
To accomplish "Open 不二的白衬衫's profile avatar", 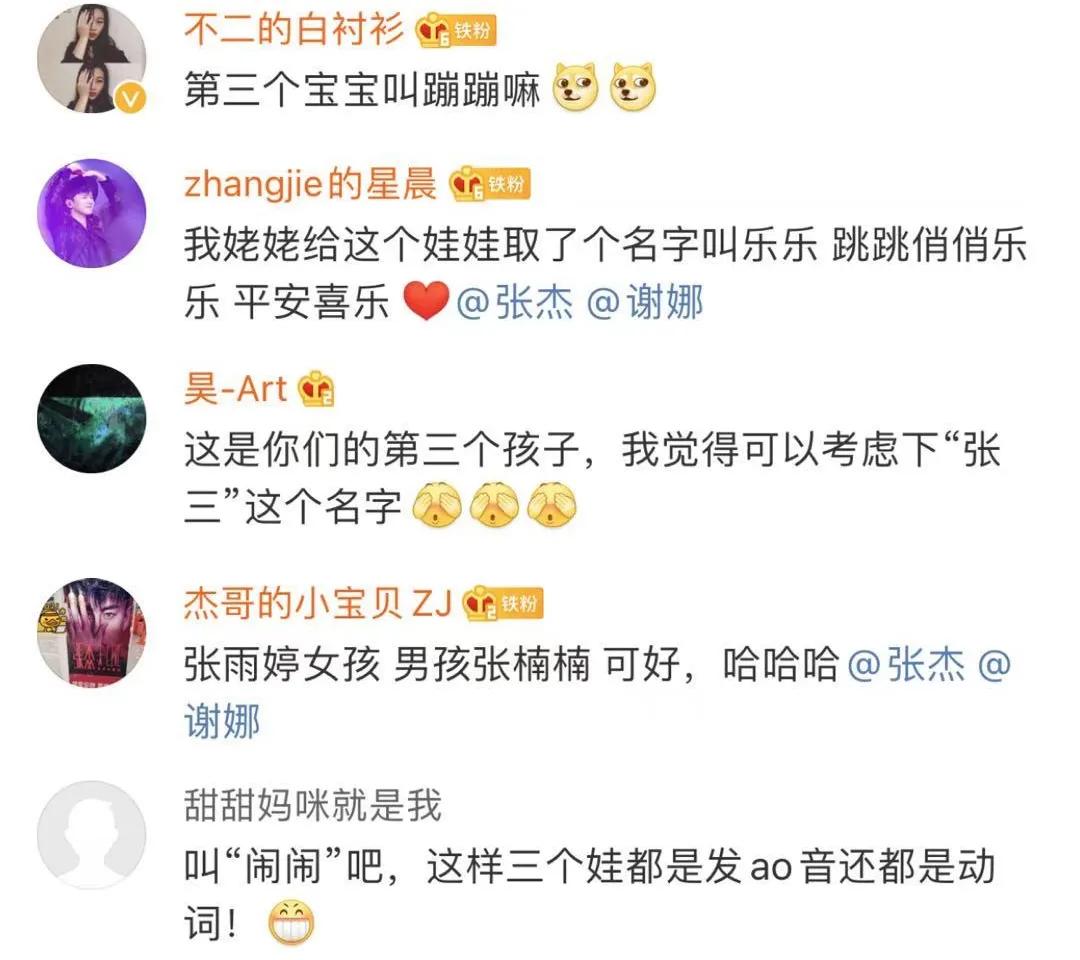I will click(x=91, y=58).
